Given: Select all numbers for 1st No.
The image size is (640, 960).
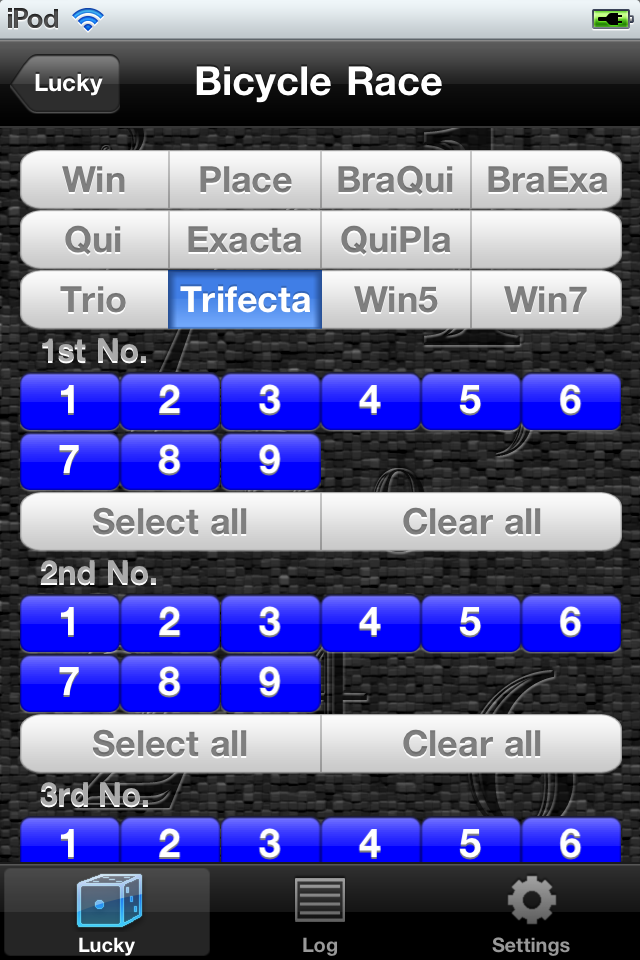Looking at the screenshot, I should [x=170, y=522].
